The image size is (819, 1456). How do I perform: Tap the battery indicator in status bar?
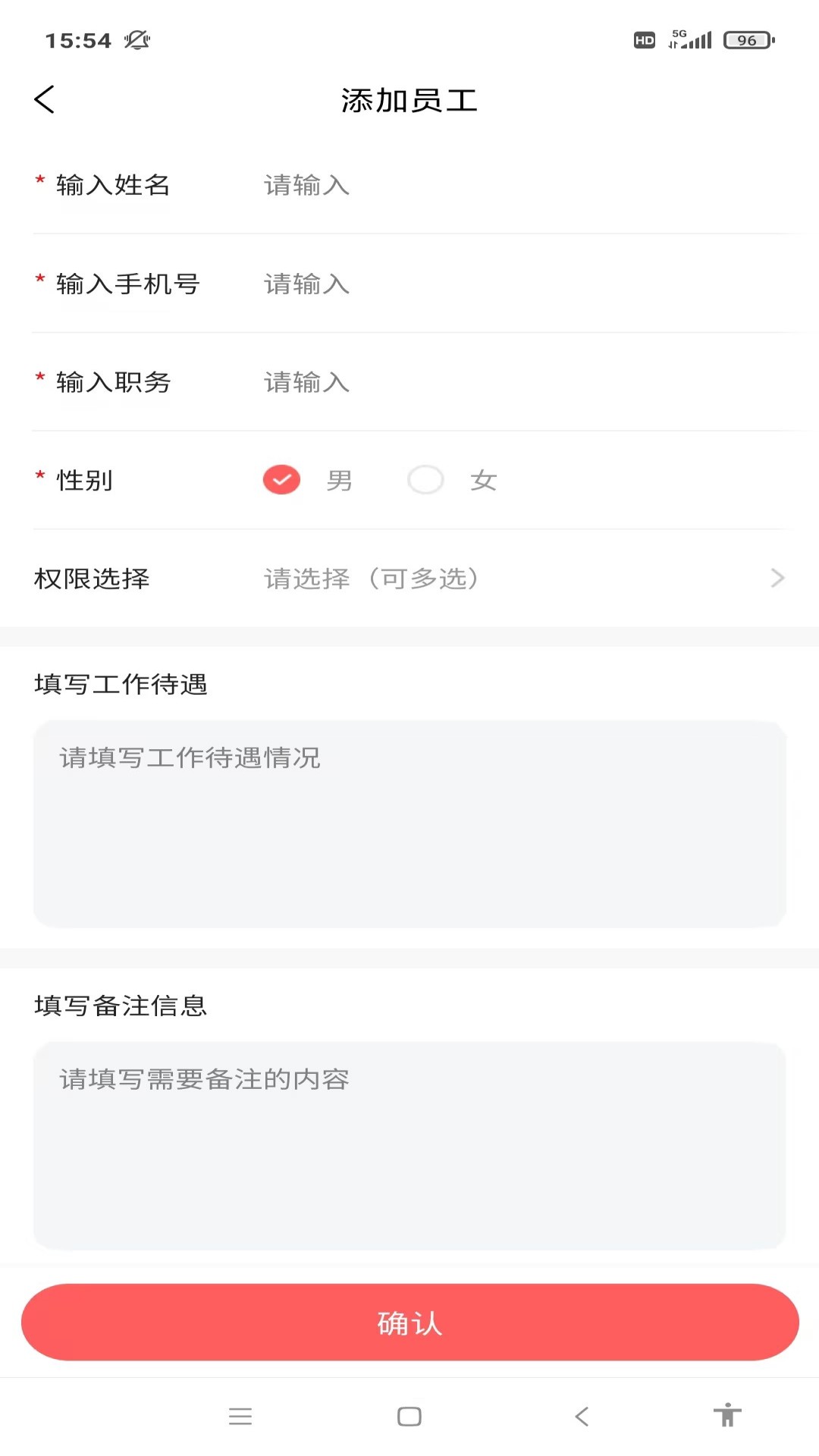(x=747, y=40)
